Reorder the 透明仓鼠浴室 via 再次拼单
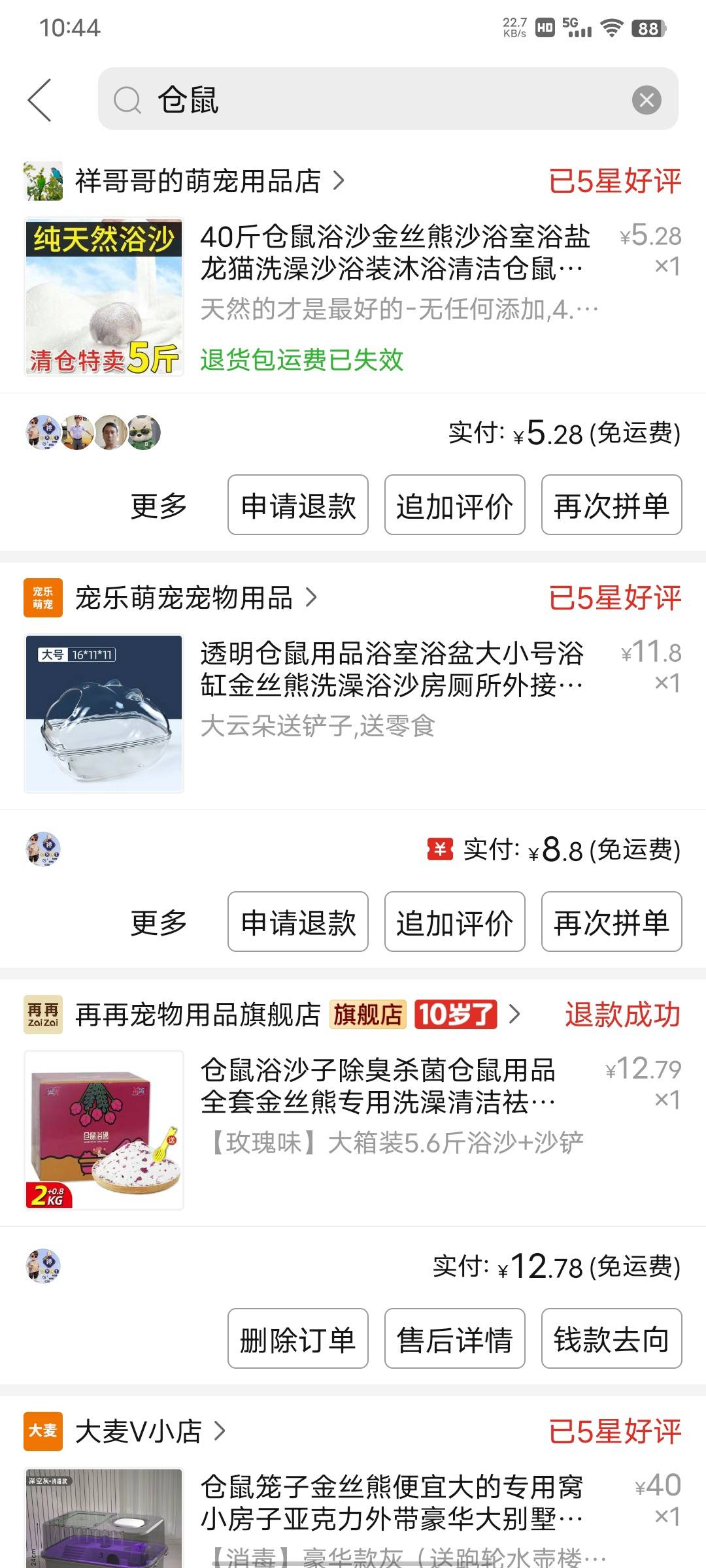This screenshot has width=706, height=1568. (x=611, y=922)
